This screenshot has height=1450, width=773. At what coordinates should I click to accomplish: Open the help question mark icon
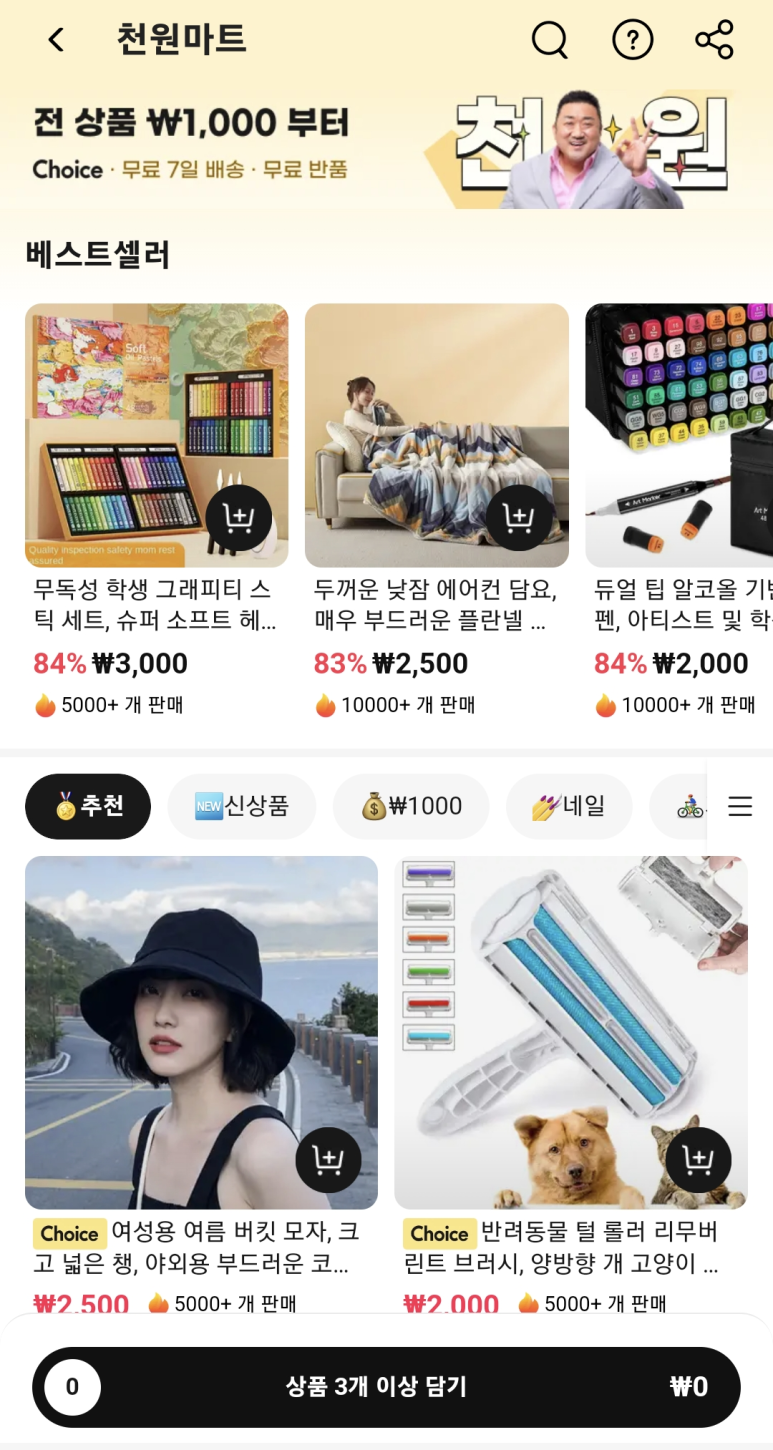pyautogui.click(x=632, y=40)
